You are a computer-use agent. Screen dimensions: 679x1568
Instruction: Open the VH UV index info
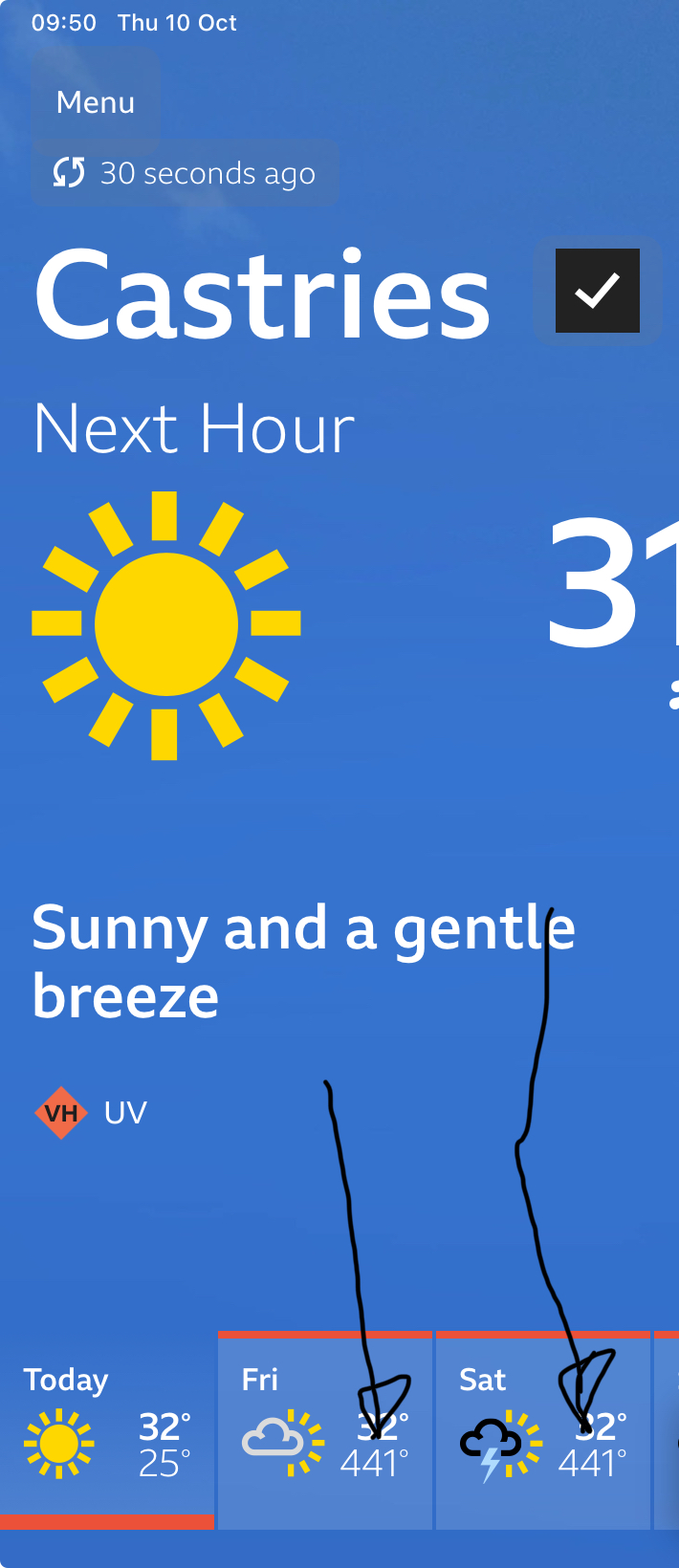[91, 1113]
